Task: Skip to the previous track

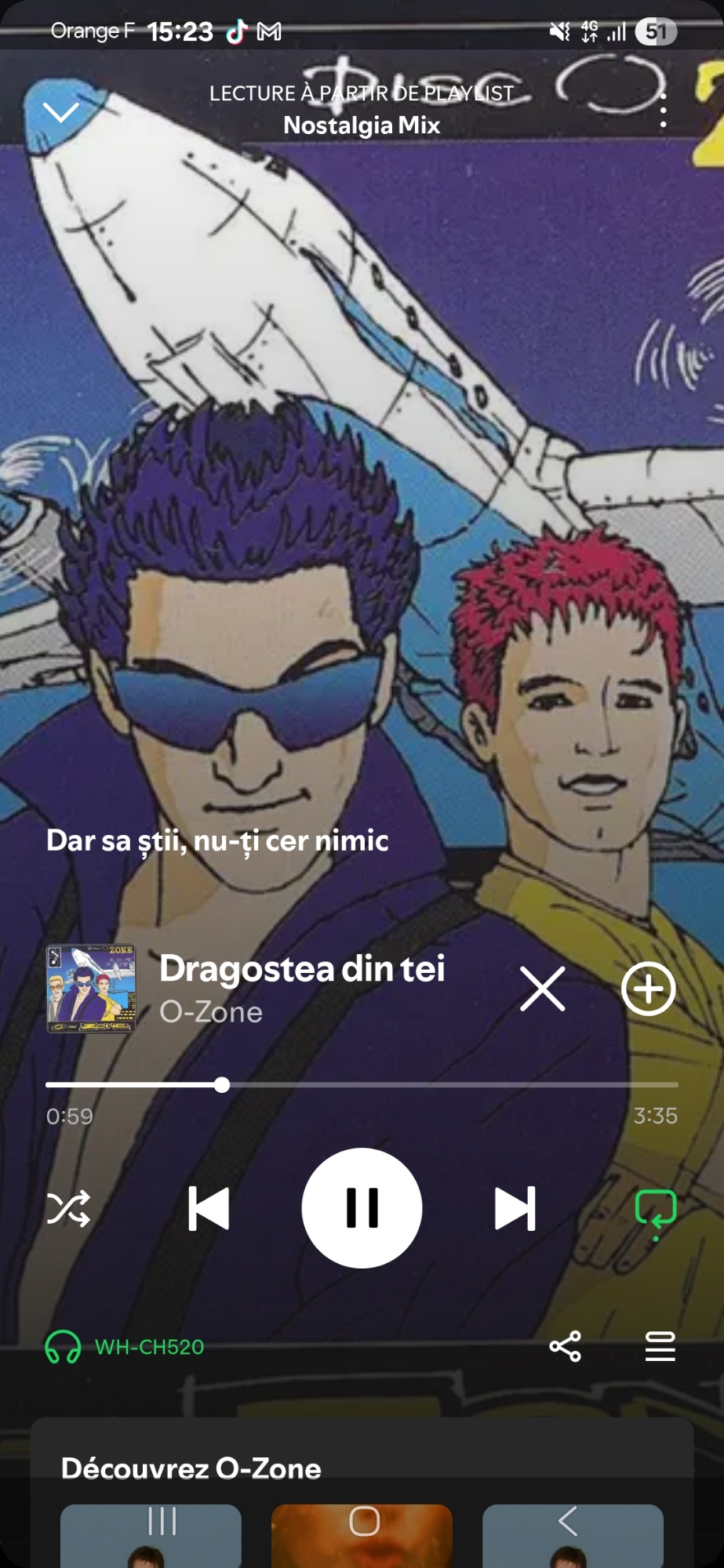Action: [209, 1208]
